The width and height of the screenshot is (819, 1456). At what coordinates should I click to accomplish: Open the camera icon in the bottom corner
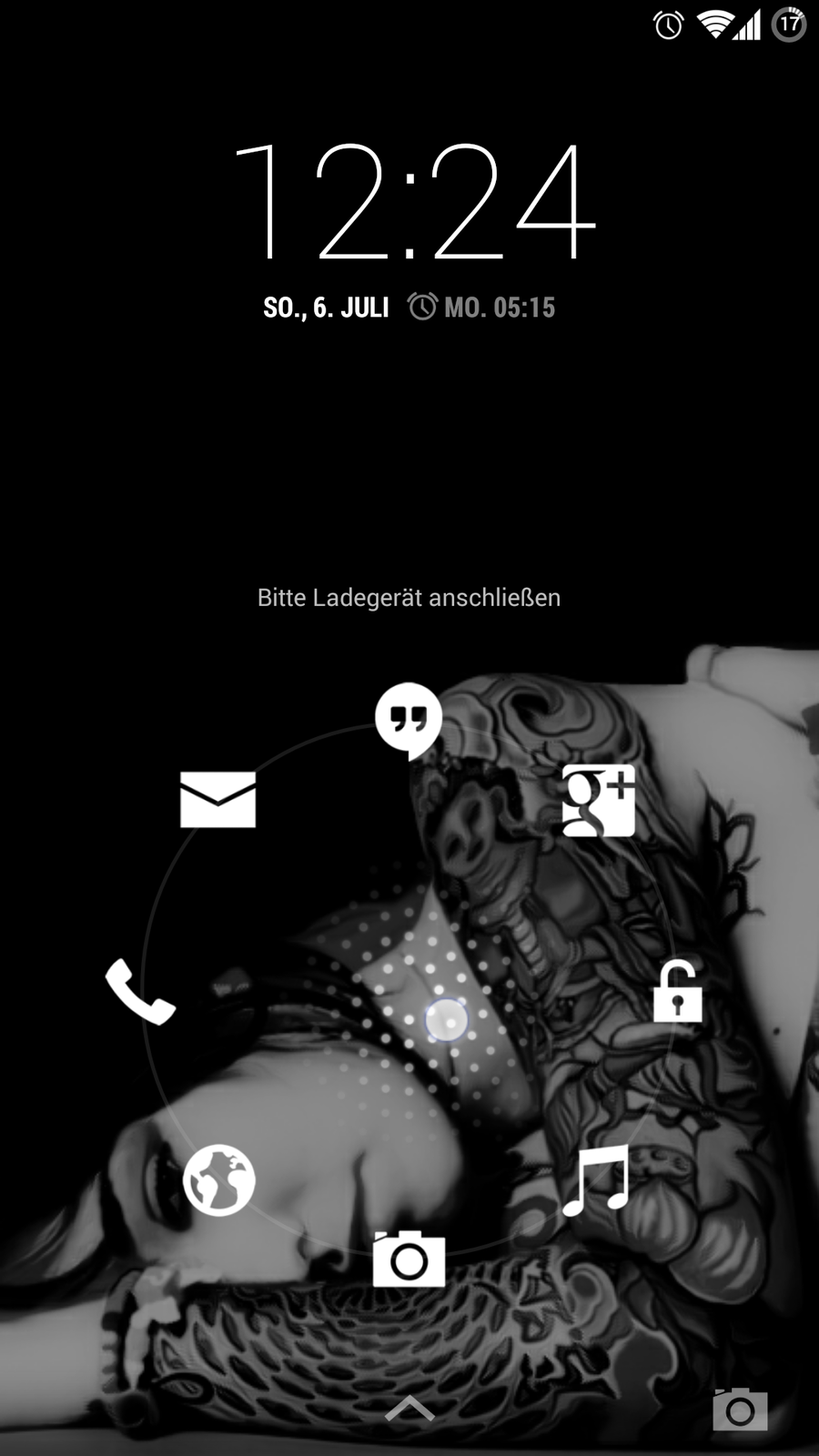[740, 1409]
